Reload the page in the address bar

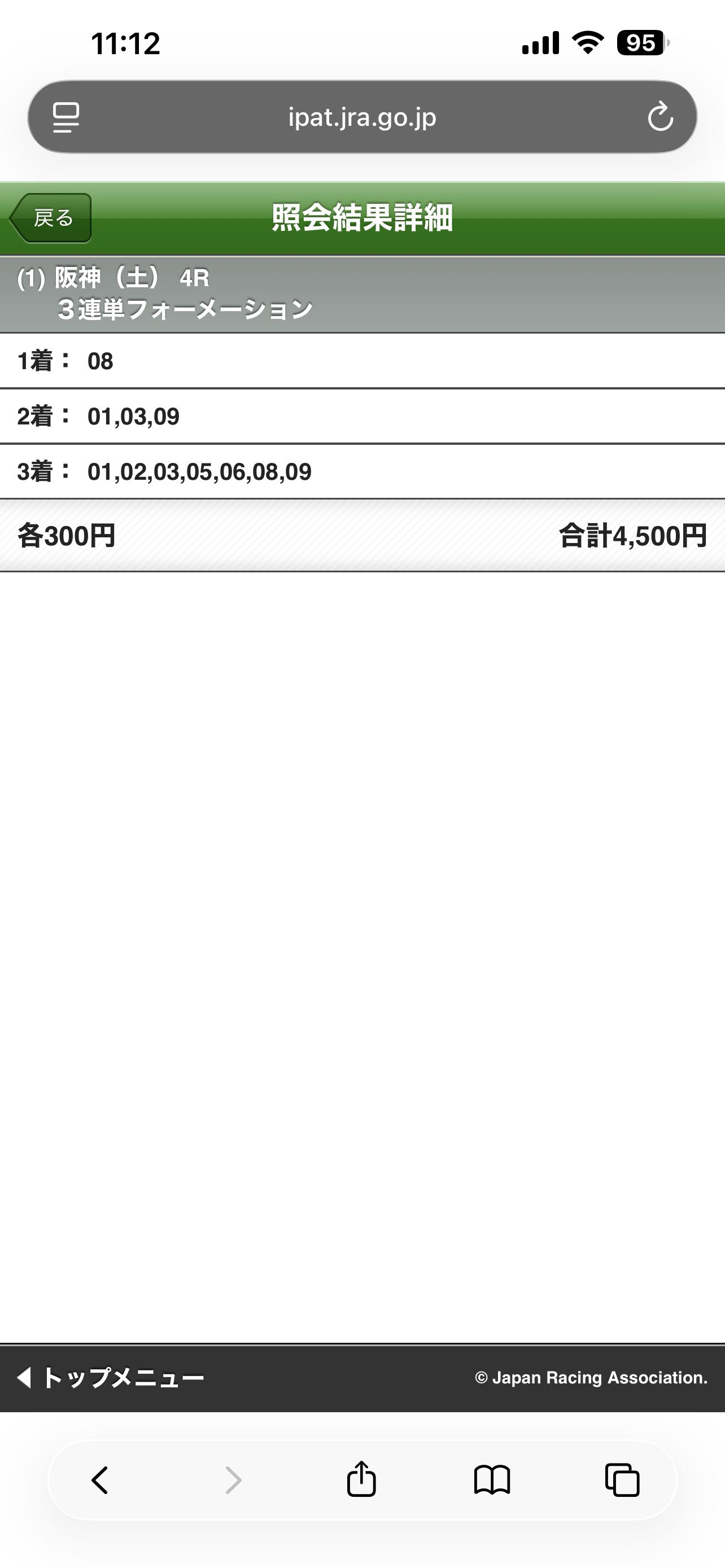[660, 117]
